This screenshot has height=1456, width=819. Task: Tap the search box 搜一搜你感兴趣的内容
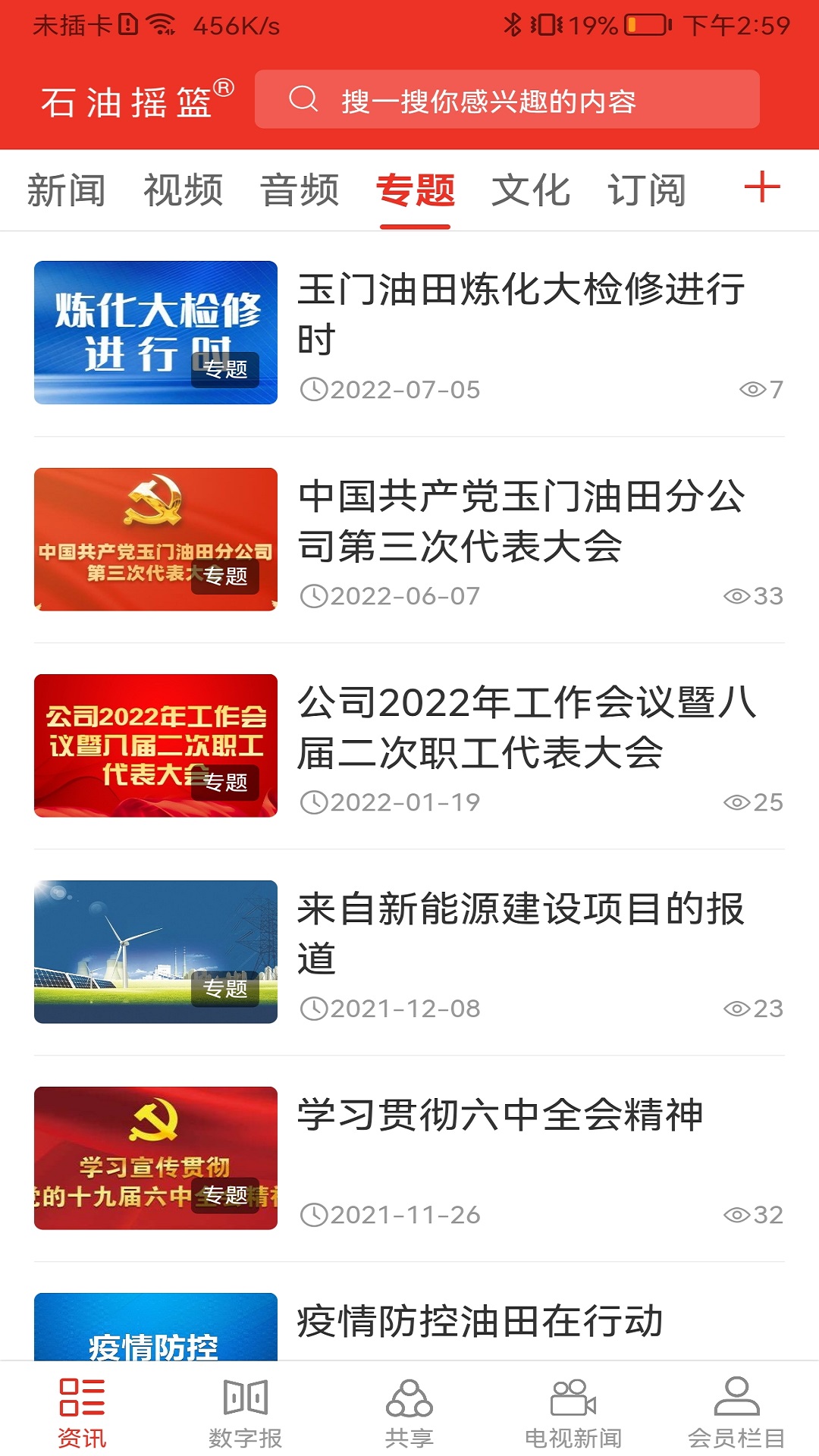507,99
